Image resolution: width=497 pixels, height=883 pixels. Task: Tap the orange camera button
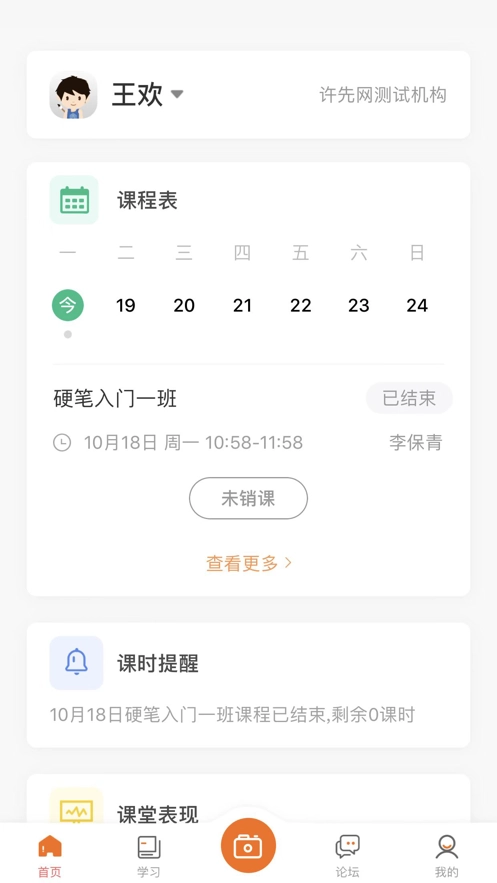(248, 845)
